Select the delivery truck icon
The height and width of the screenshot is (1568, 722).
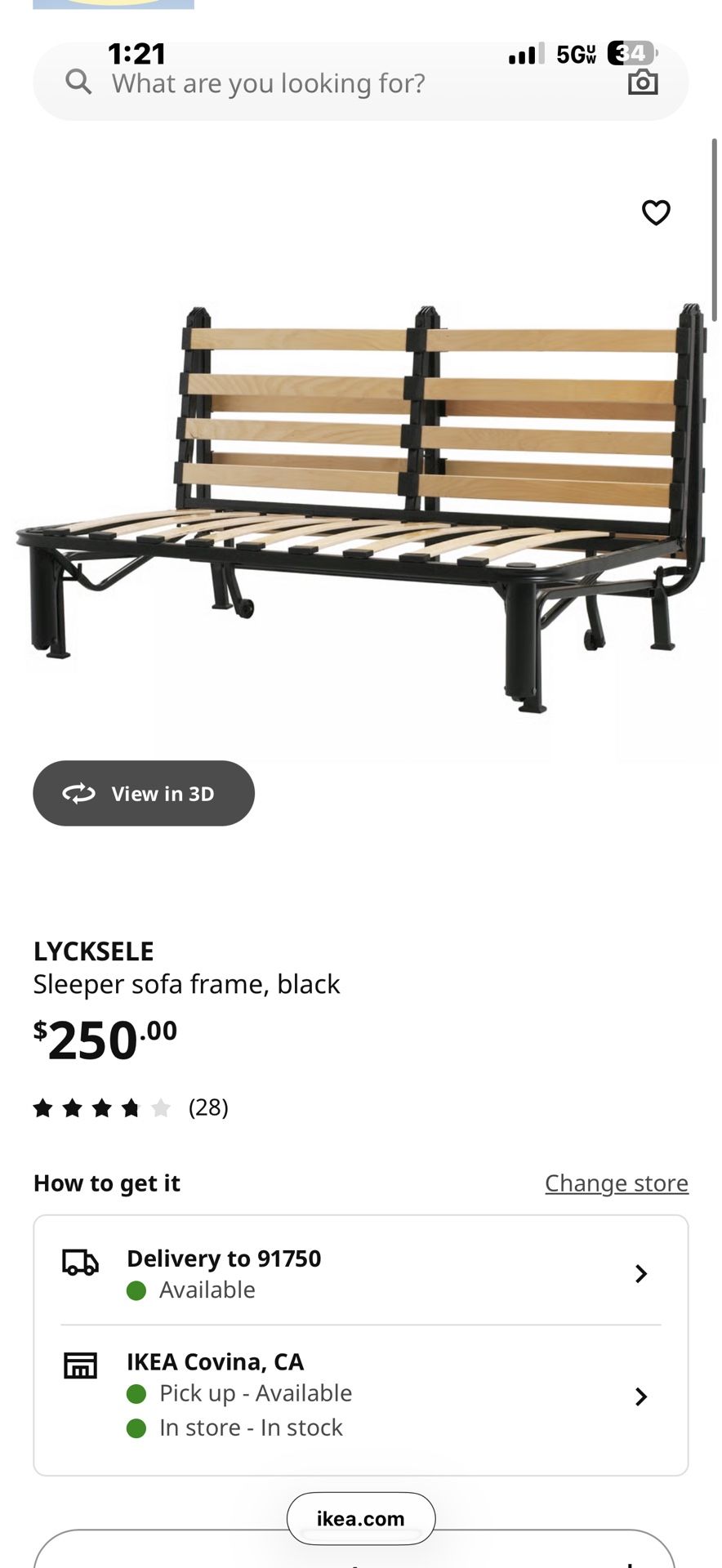79,1263
